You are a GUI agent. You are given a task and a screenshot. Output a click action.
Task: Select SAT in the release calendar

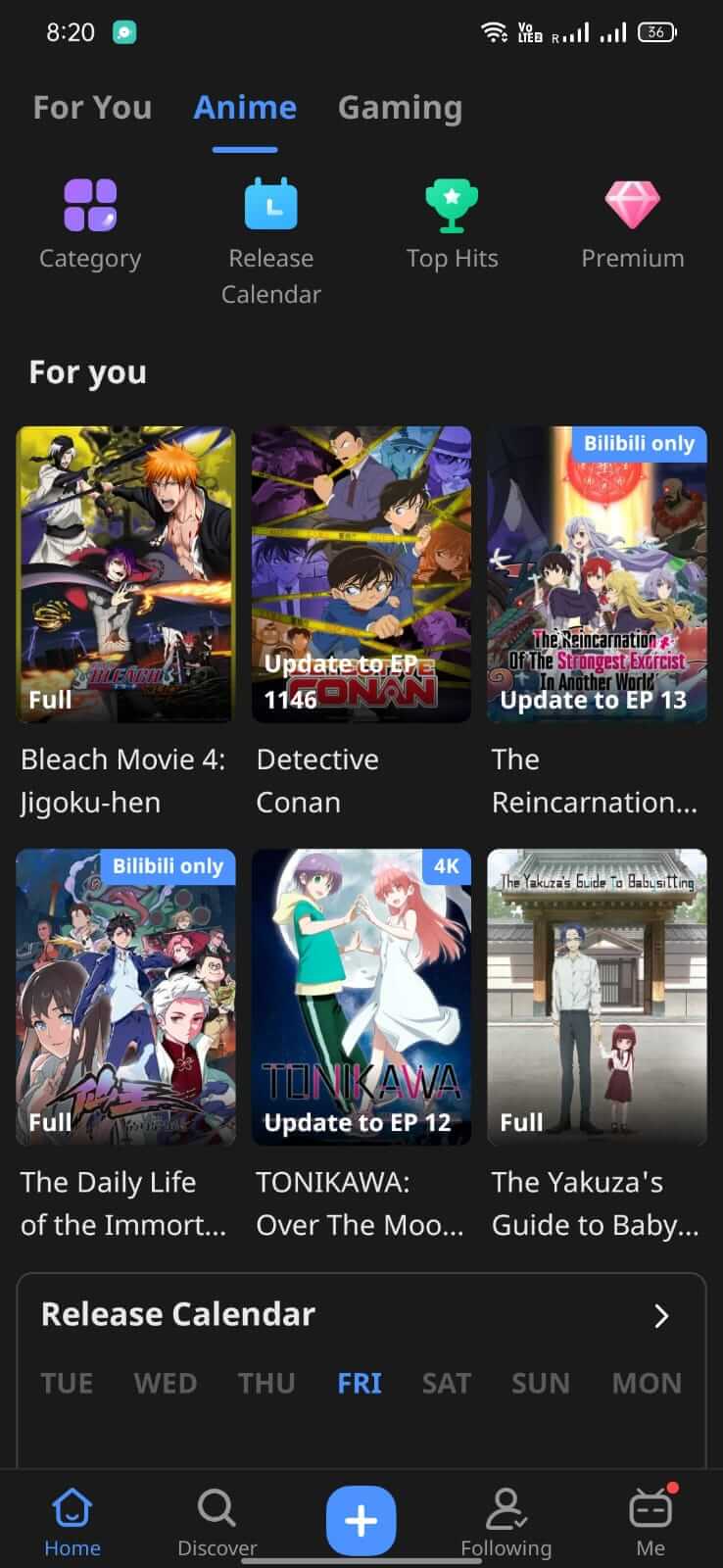coord(446,1383)
